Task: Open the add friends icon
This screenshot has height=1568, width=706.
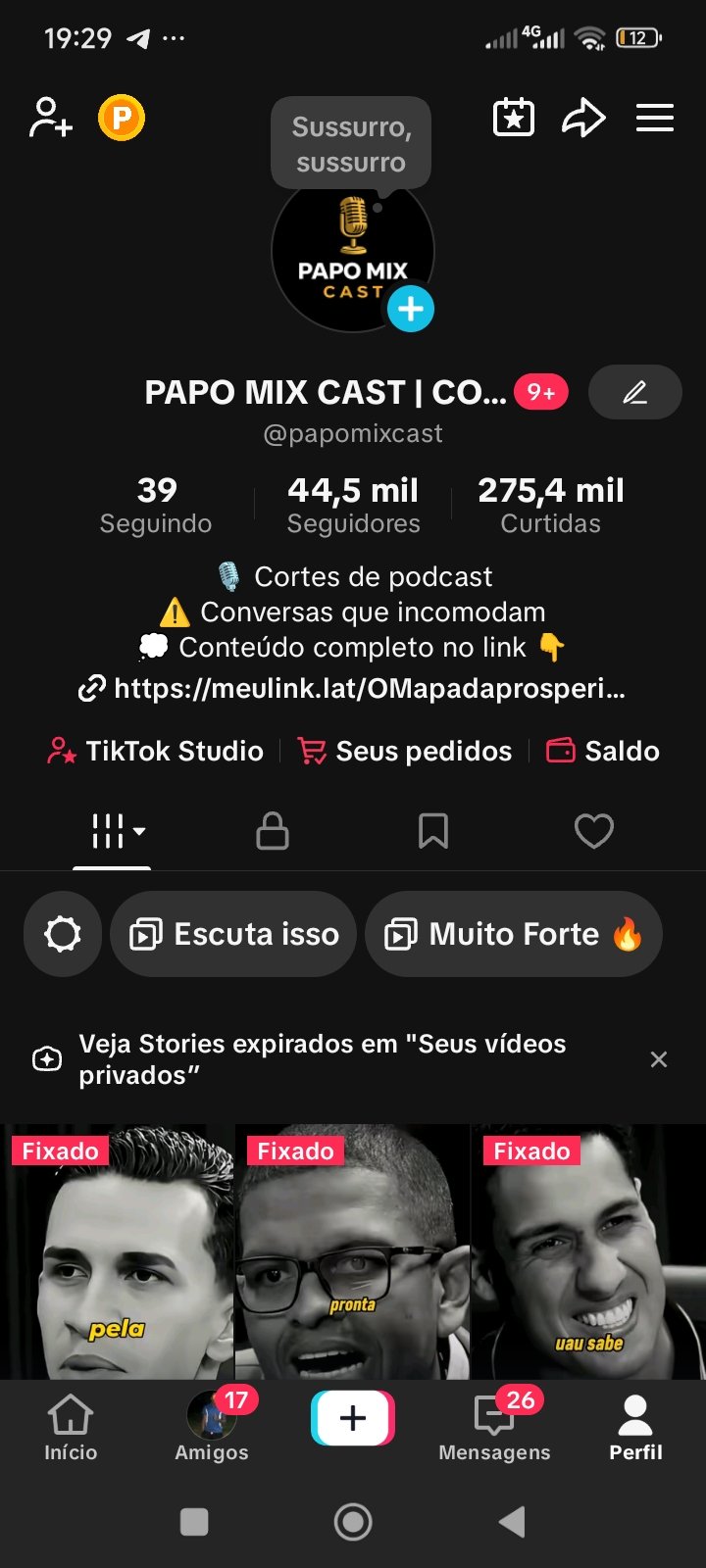Action: click(x=51, y=118)
